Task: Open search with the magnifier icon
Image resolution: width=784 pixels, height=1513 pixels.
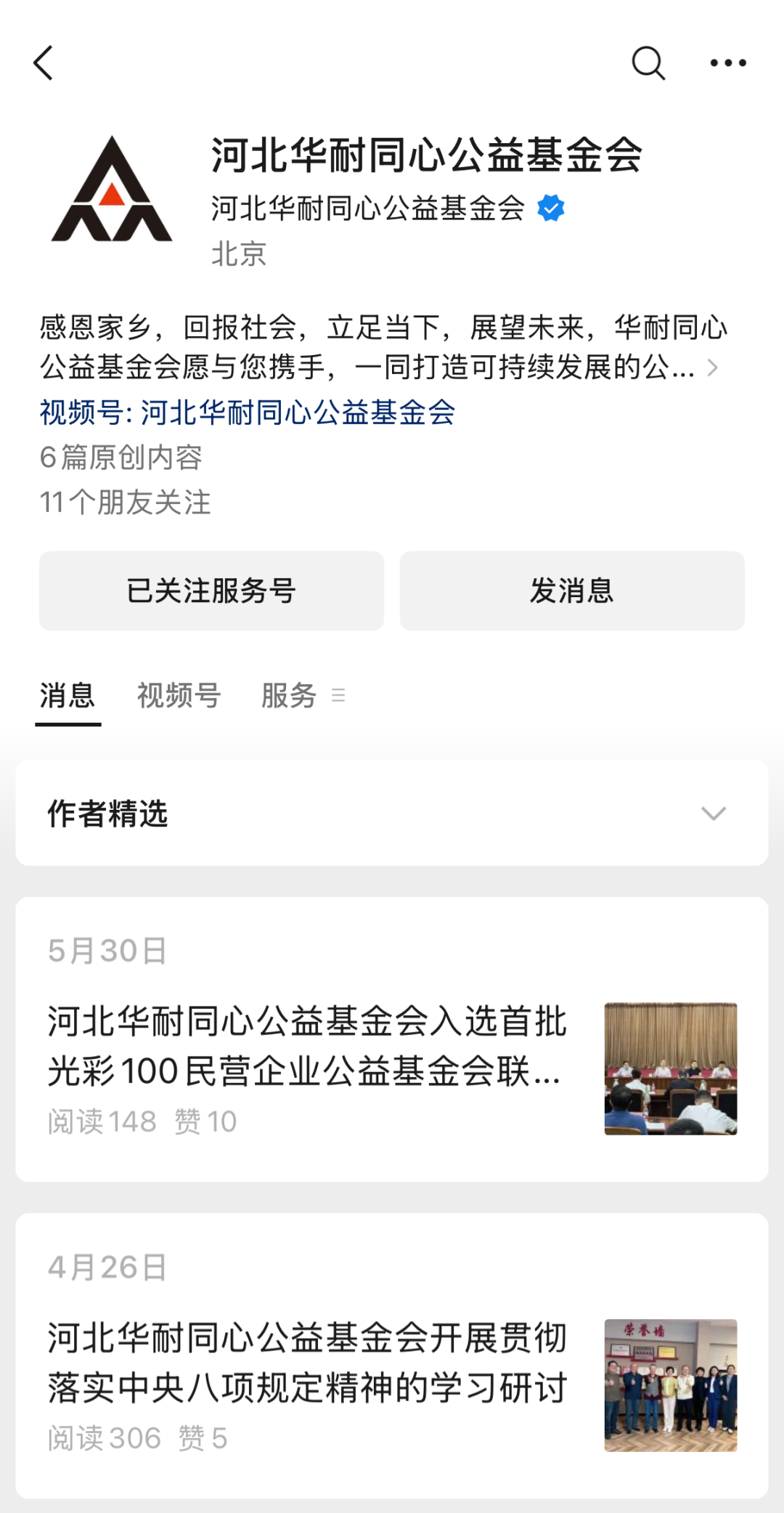Action: coord(648,63)
